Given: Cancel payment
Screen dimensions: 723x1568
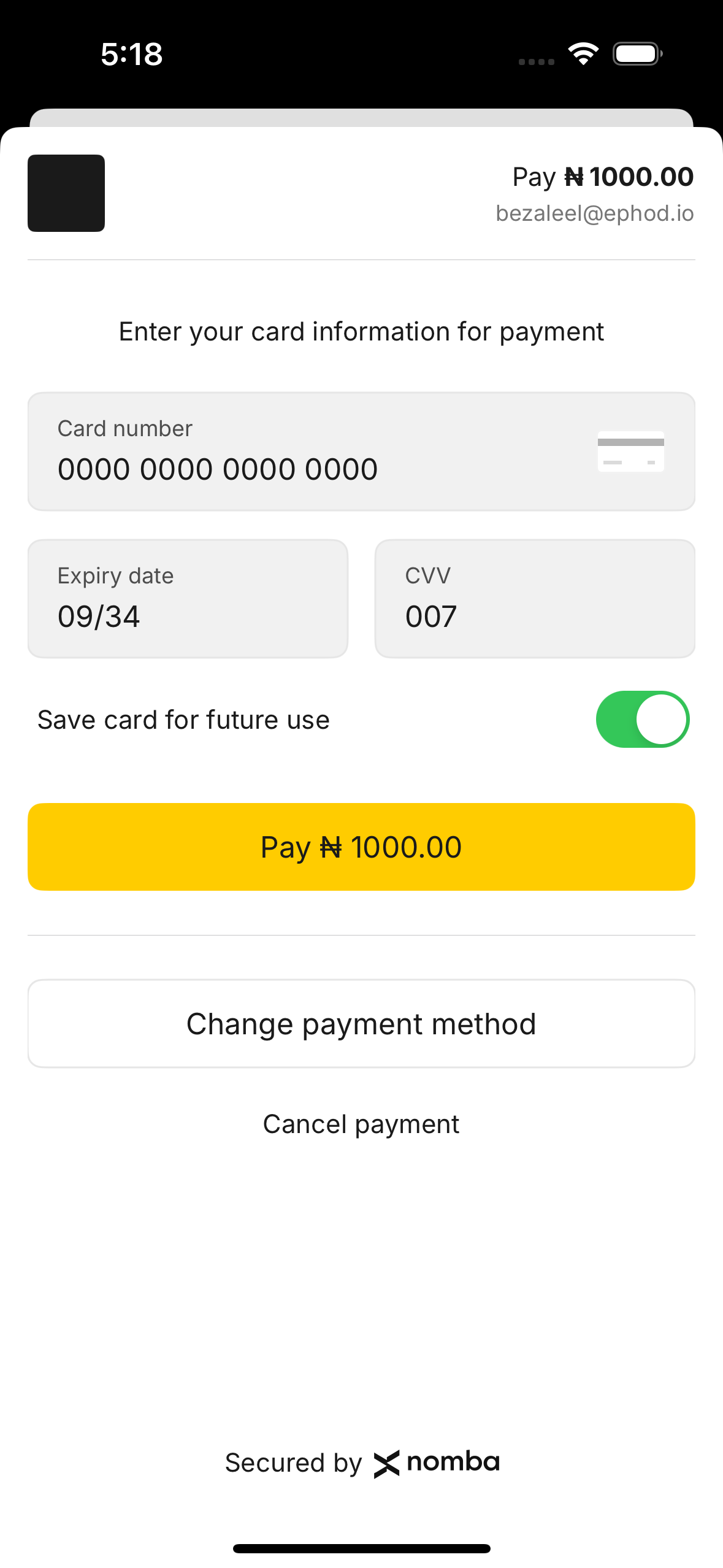Looking at the screenshot, I should coord(361,1124).
